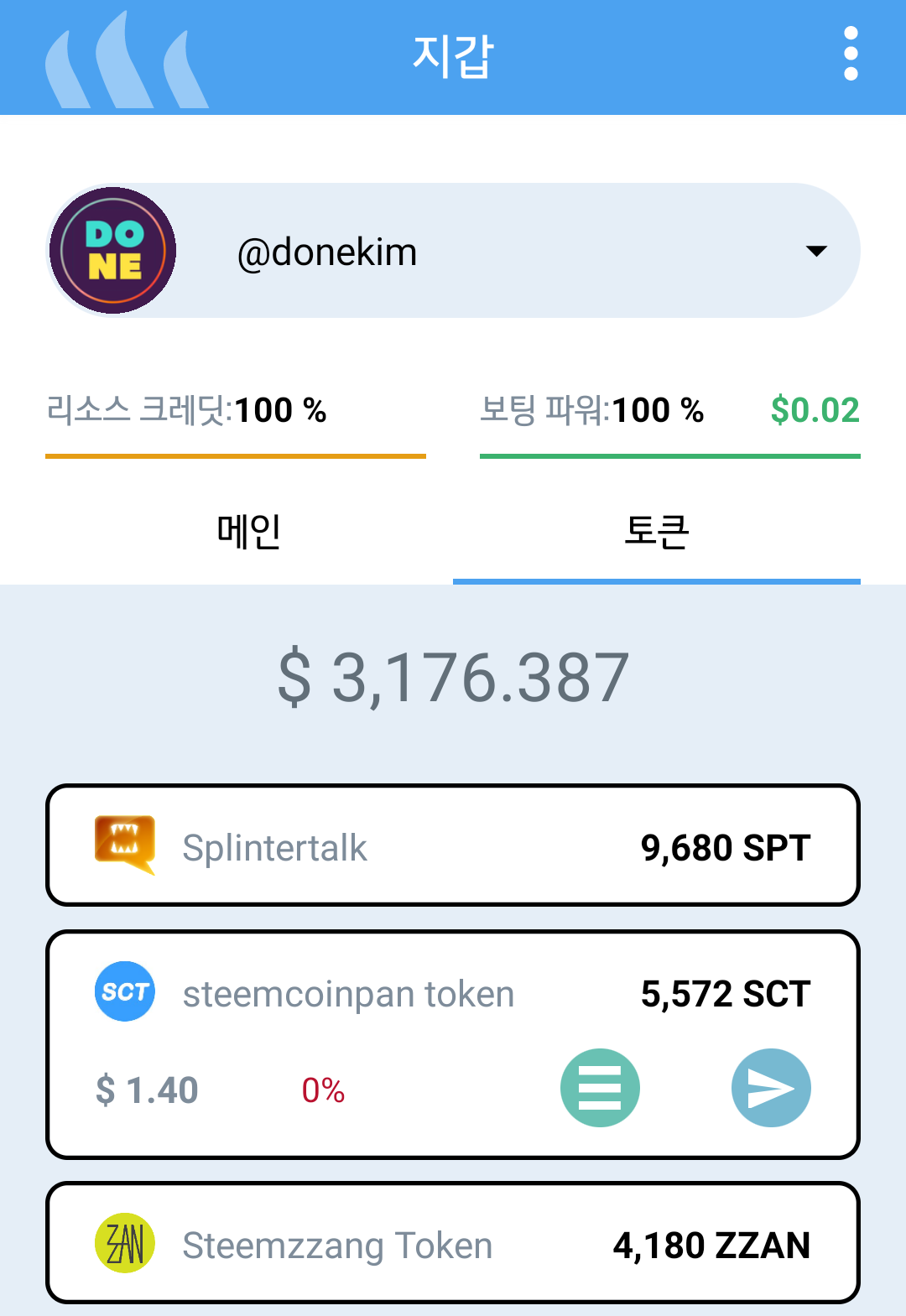Toggle the SCT 0% change indicator
Image resolution: width=906 pixels, height=1316 pixels.
tap(323, 1090)
